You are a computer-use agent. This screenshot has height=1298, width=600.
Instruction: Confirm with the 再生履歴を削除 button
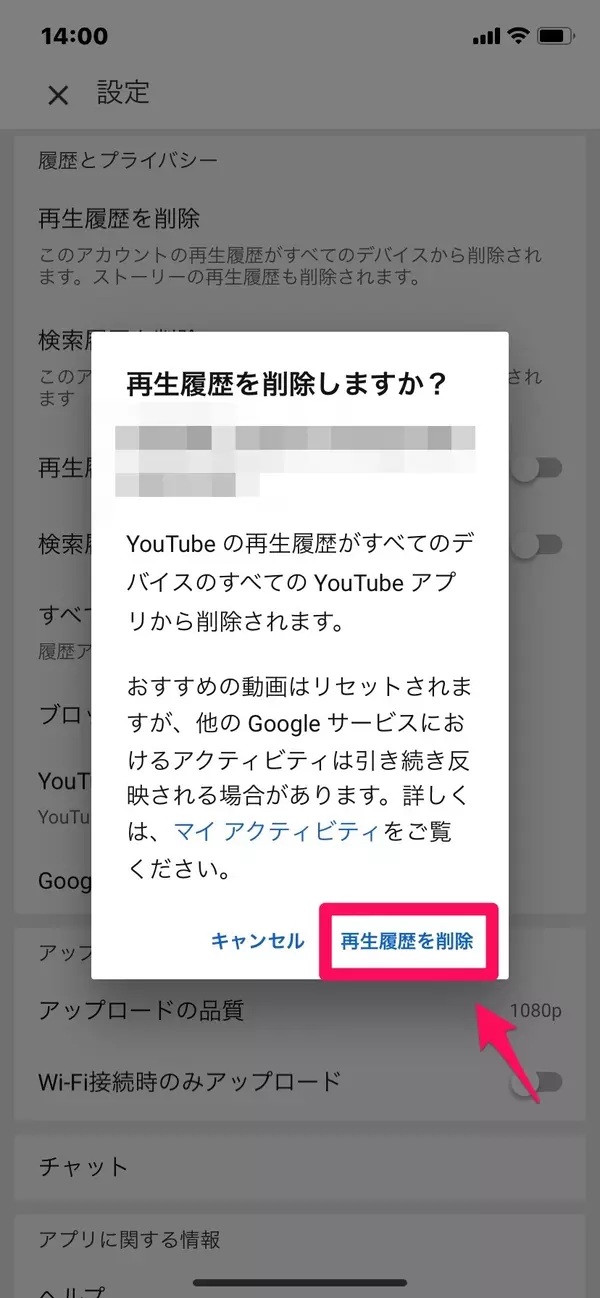406,941
